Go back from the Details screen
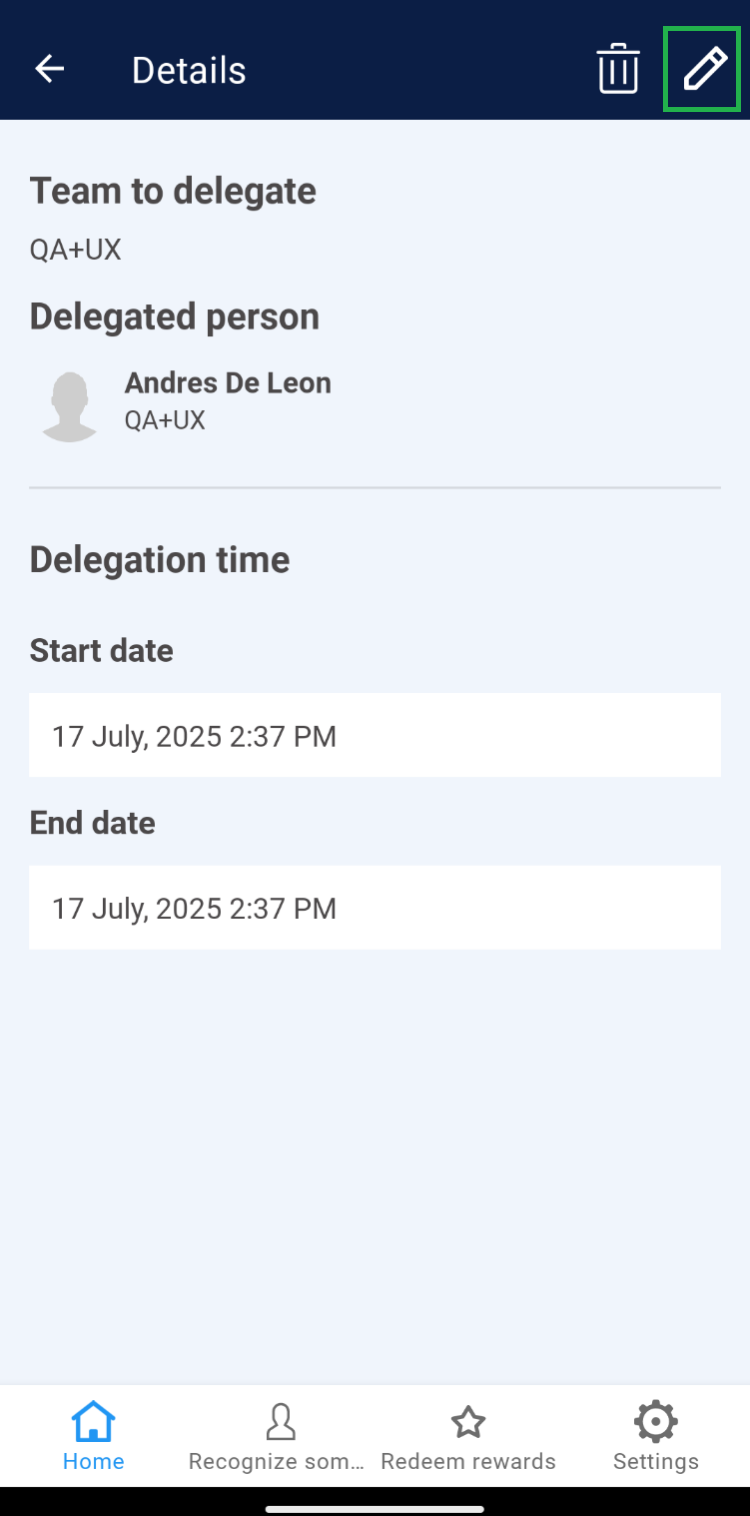This screenshot has width=750, height=1516. [x=49, y=69]
